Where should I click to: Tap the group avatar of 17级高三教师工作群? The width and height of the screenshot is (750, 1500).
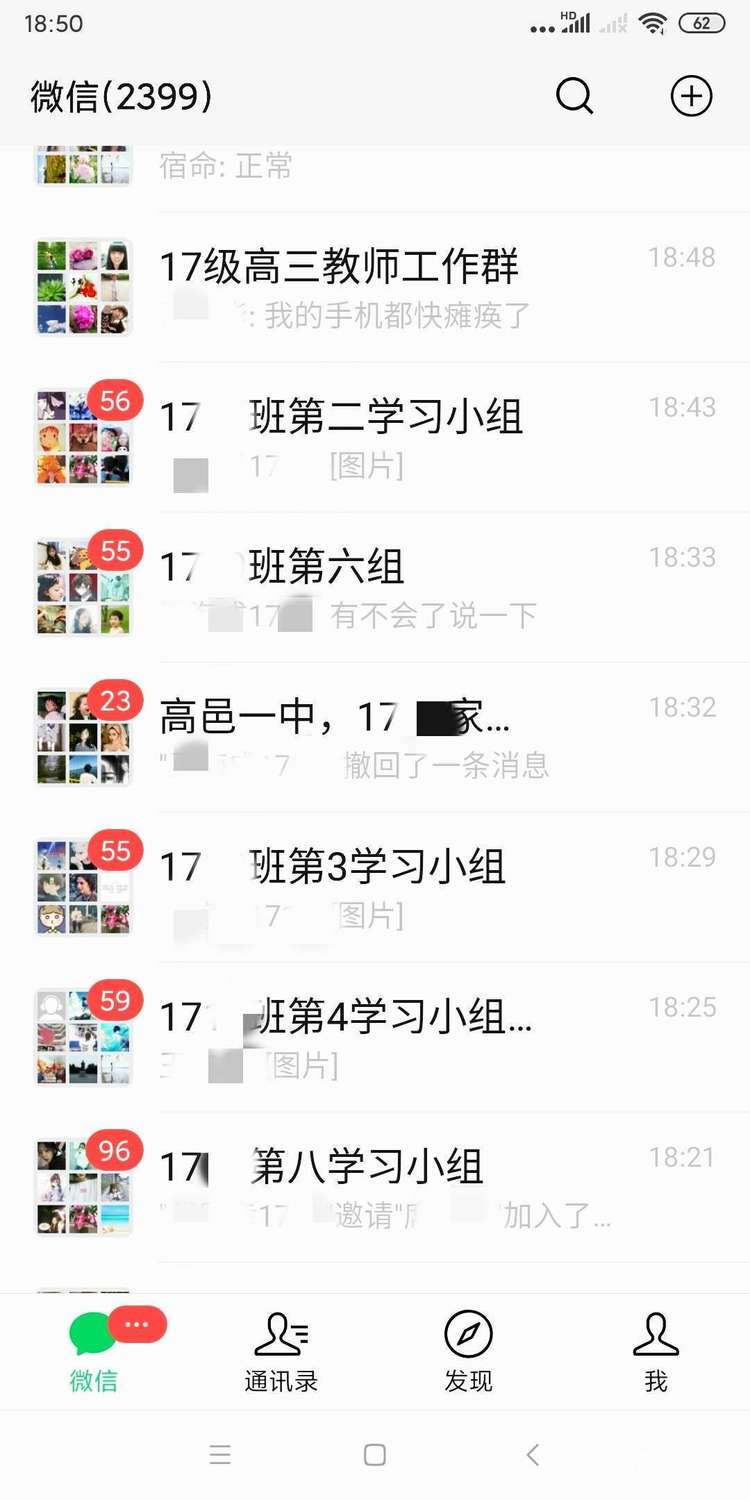[83, 285]
